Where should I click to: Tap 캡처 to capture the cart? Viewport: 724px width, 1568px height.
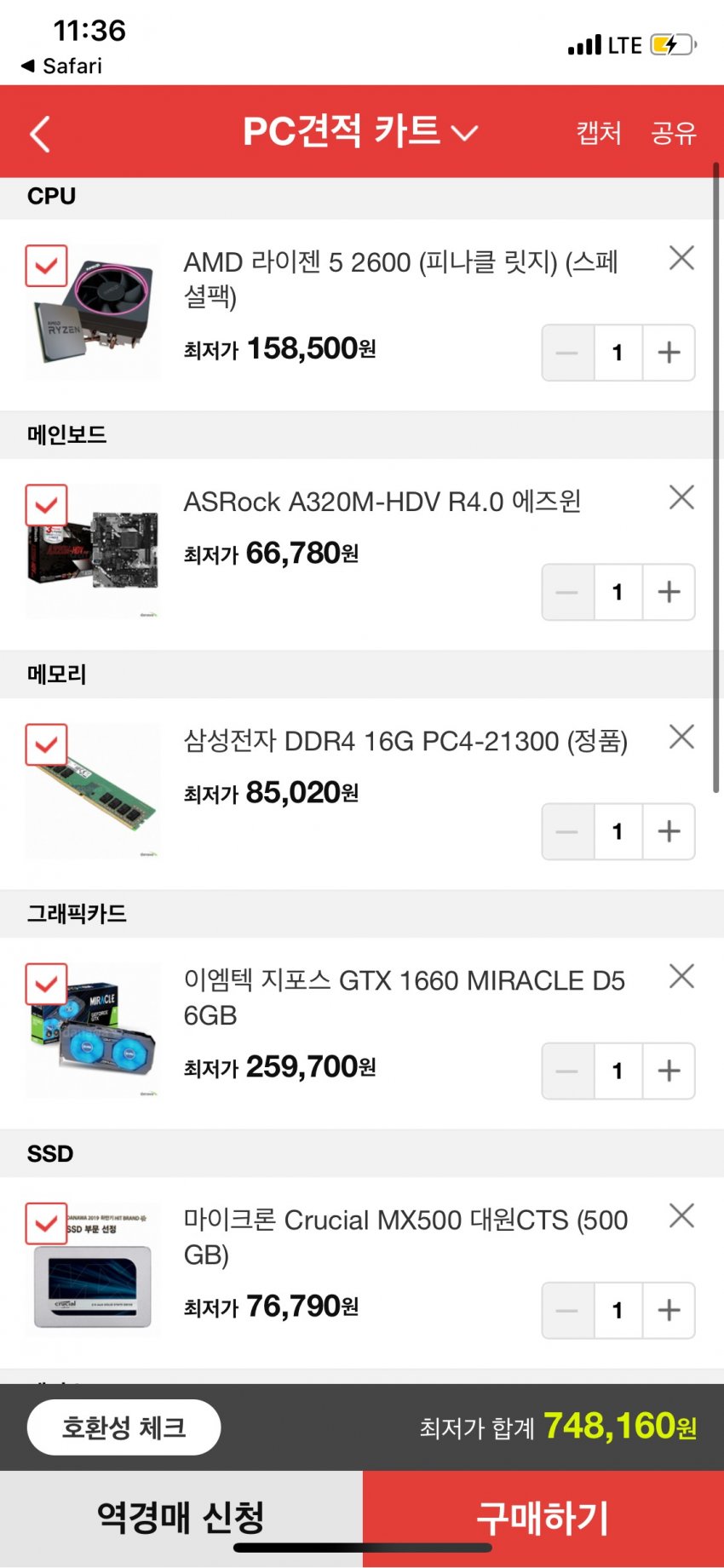point(599,133)
